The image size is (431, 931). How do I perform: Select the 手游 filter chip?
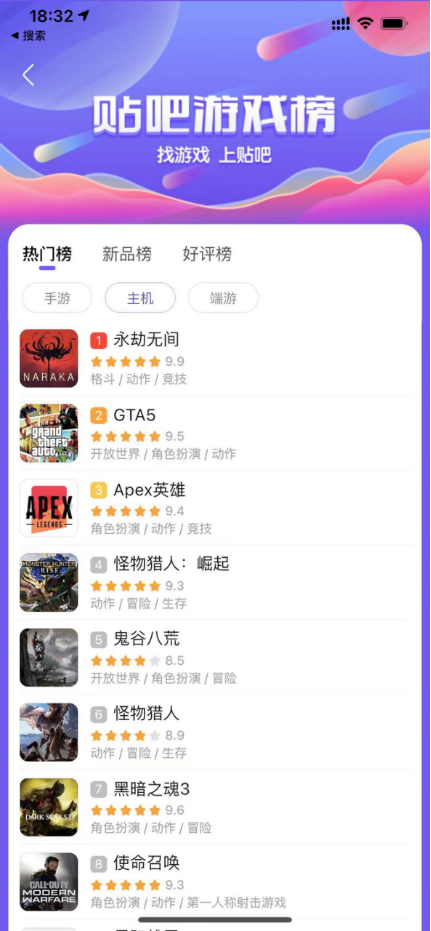point(57,297)
